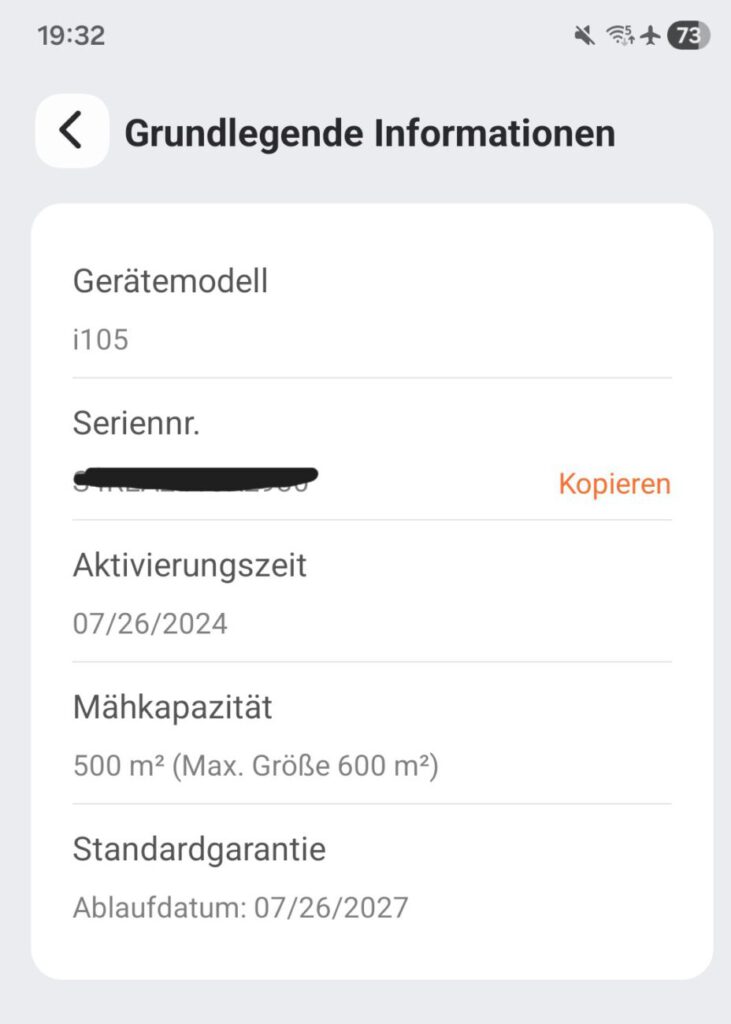Image resolution: width=731 pixels, height=1024 pixels.
Task: Tap the back arrow to leave Basic Information
Action: 70,131
